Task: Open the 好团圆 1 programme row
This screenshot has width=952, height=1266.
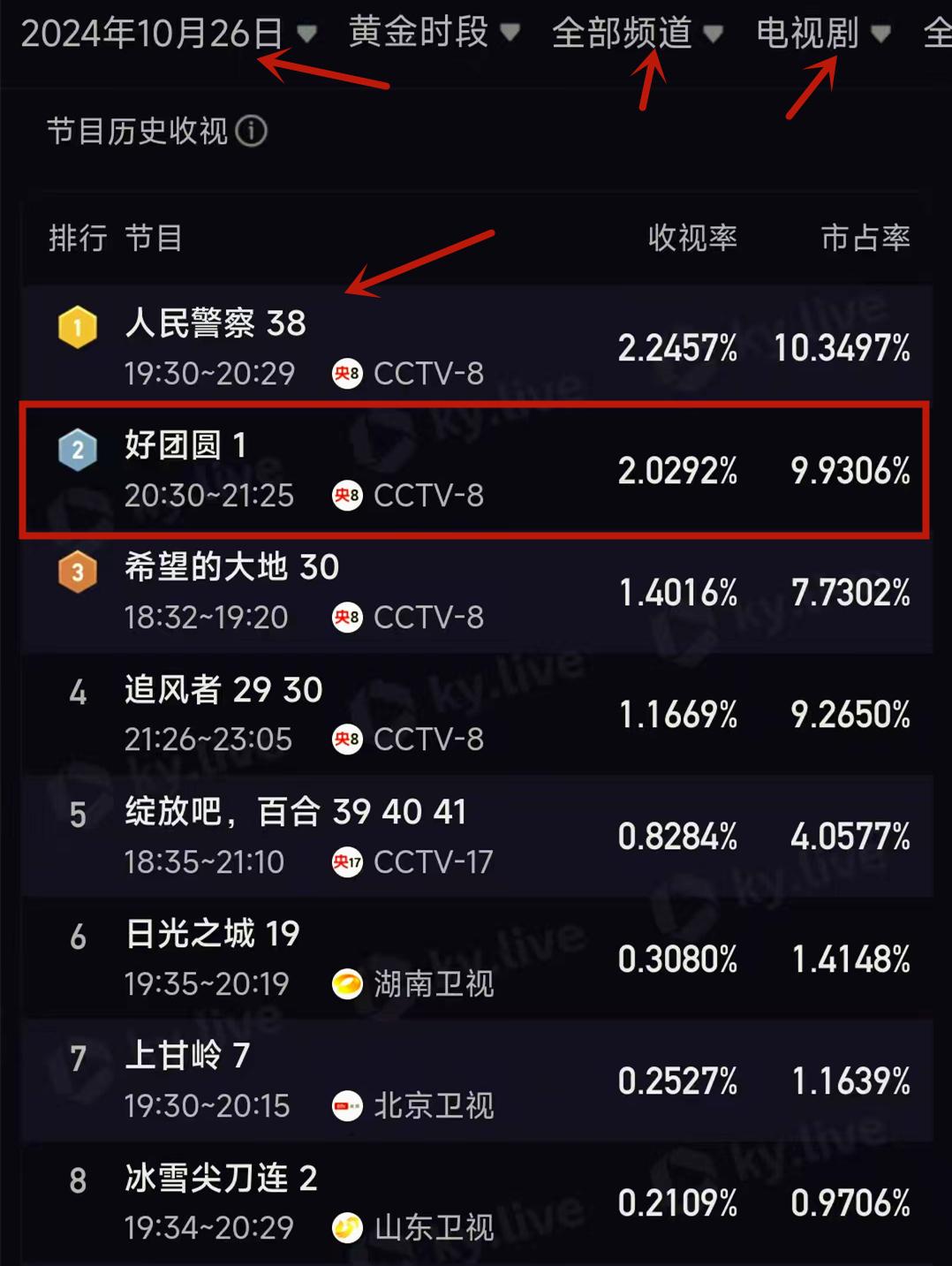Action: coord(477,469)
